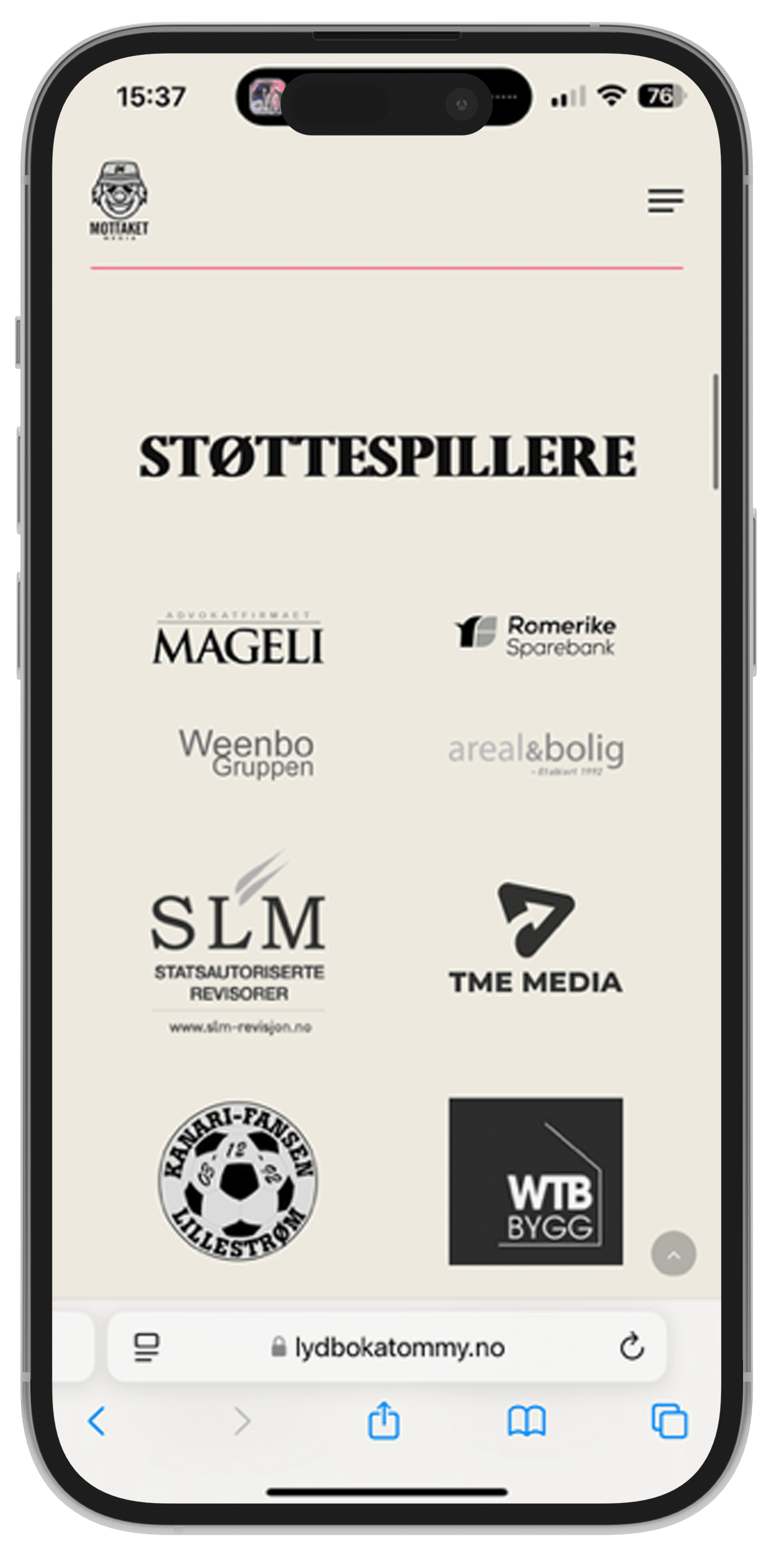
Task: Open Safari bookmarks
Action: [526, 1421]
